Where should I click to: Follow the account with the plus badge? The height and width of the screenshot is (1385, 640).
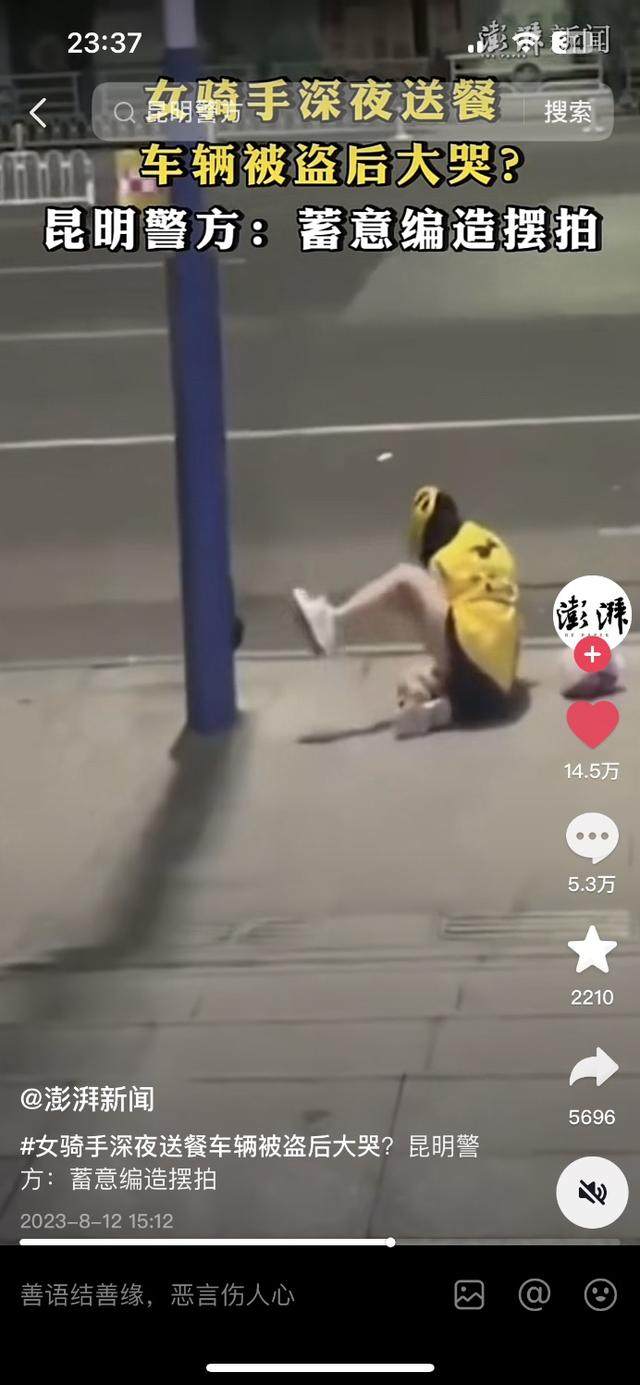click(592, 656)
